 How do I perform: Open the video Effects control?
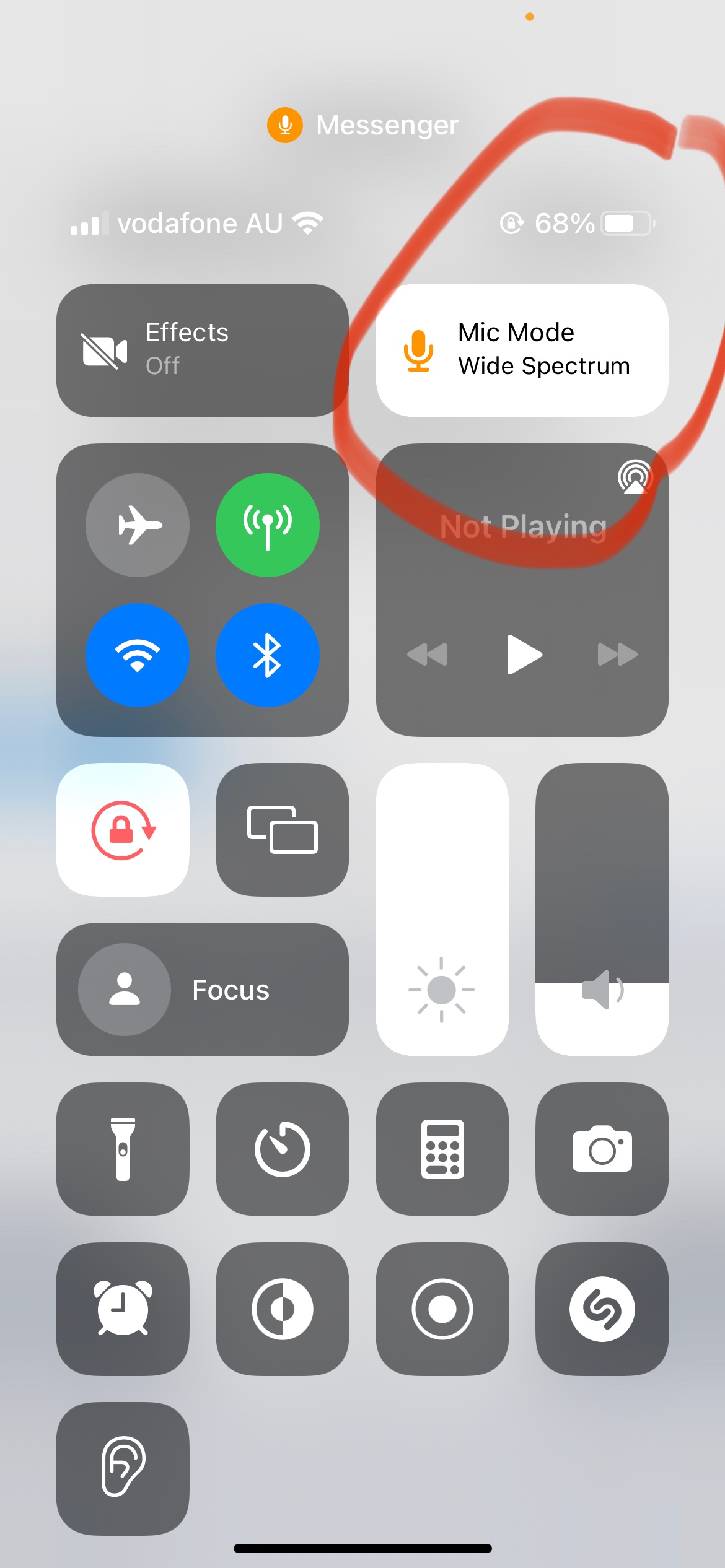[x=202, y=351]
